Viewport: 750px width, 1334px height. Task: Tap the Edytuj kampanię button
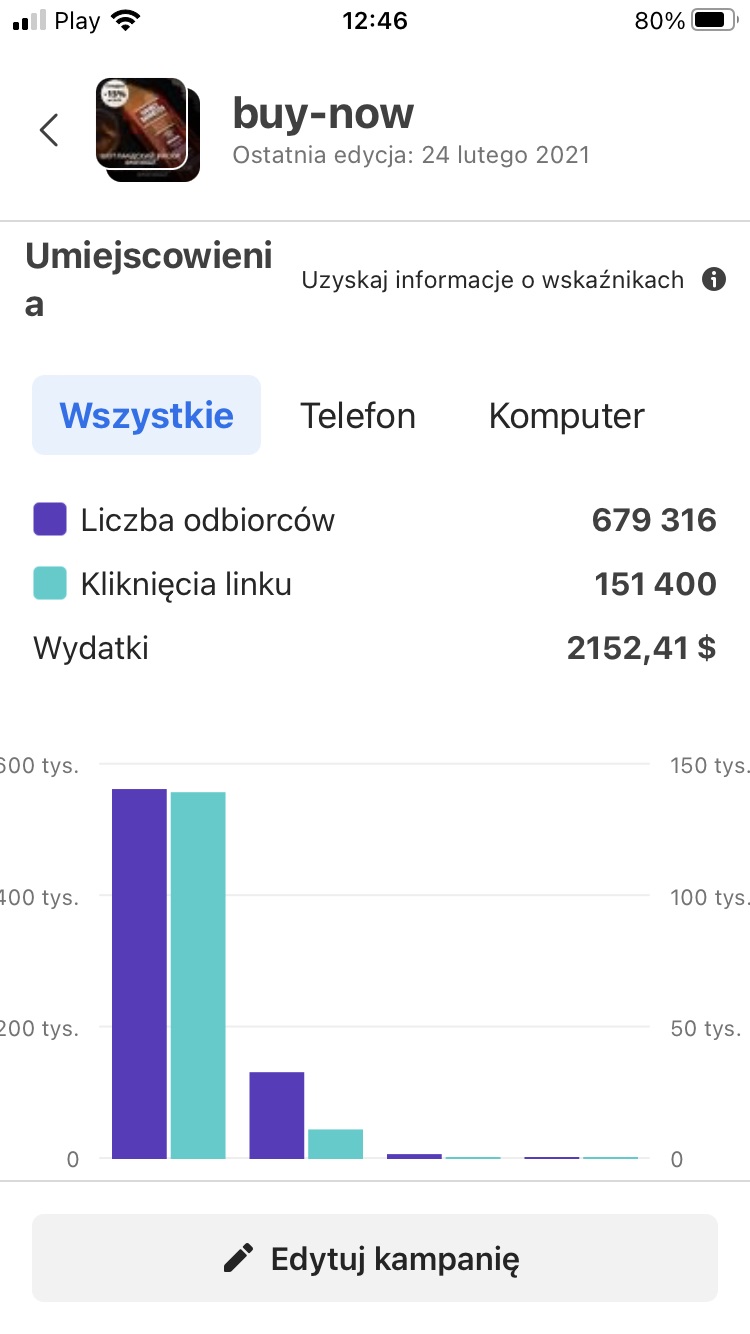point(375,1258)
